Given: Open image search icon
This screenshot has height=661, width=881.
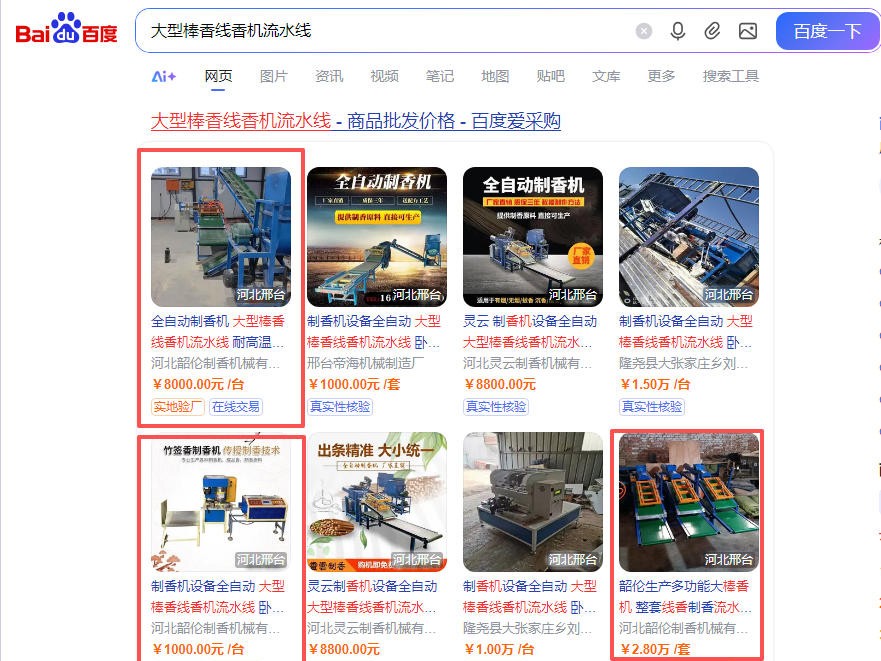Looking at the screenshot, I should click(x=747, y=31).
